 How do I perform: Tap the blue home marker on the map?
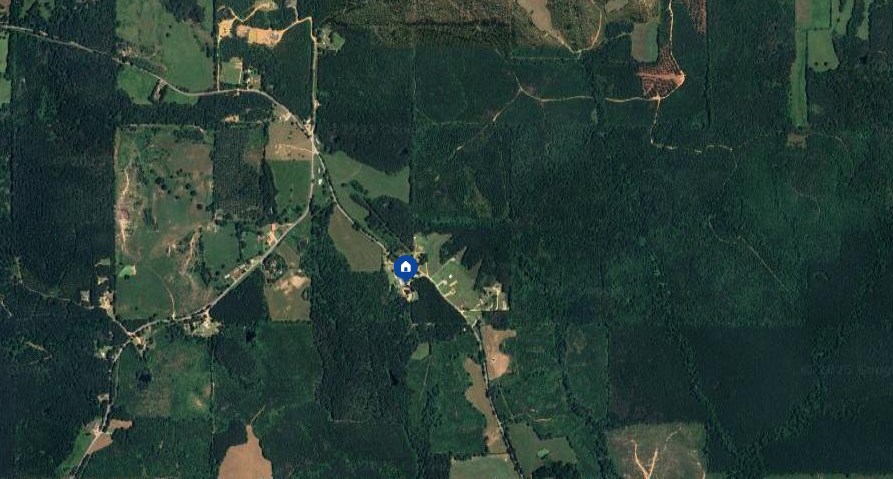point(405,267)
